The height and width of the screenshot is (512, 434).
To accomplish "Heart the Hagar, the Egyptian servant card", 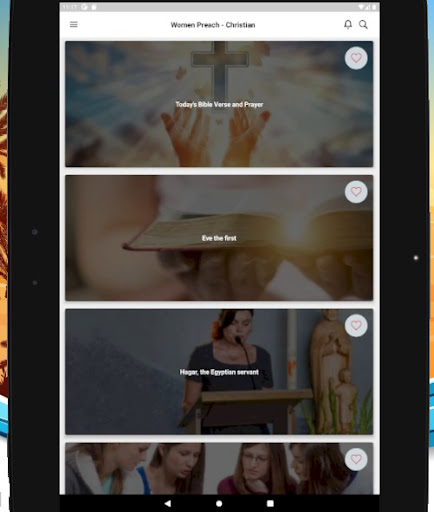I will click(x=356, y=325).
